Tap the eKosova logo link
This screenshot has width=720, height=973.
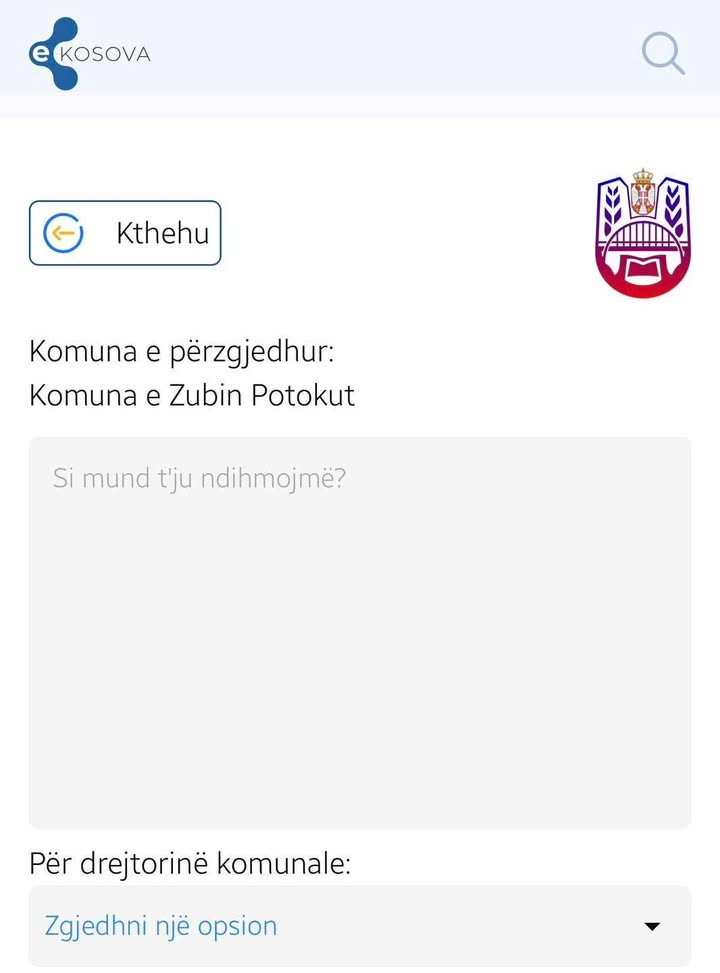pos(90,53)
